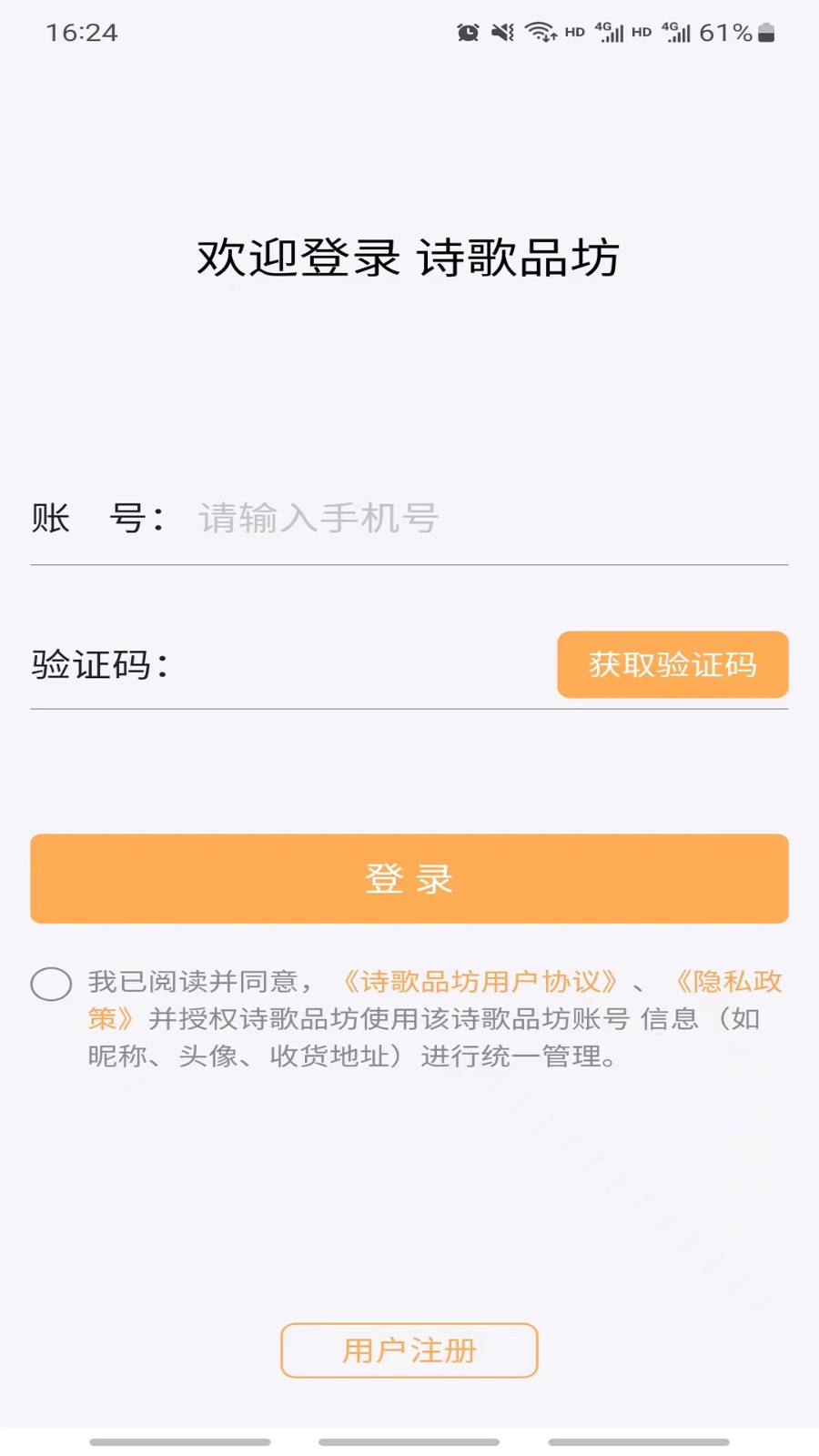Open the 隐私政策 privacy policy
The height and width of the screenshot is (1456, 819).
[x=733, y=981]
